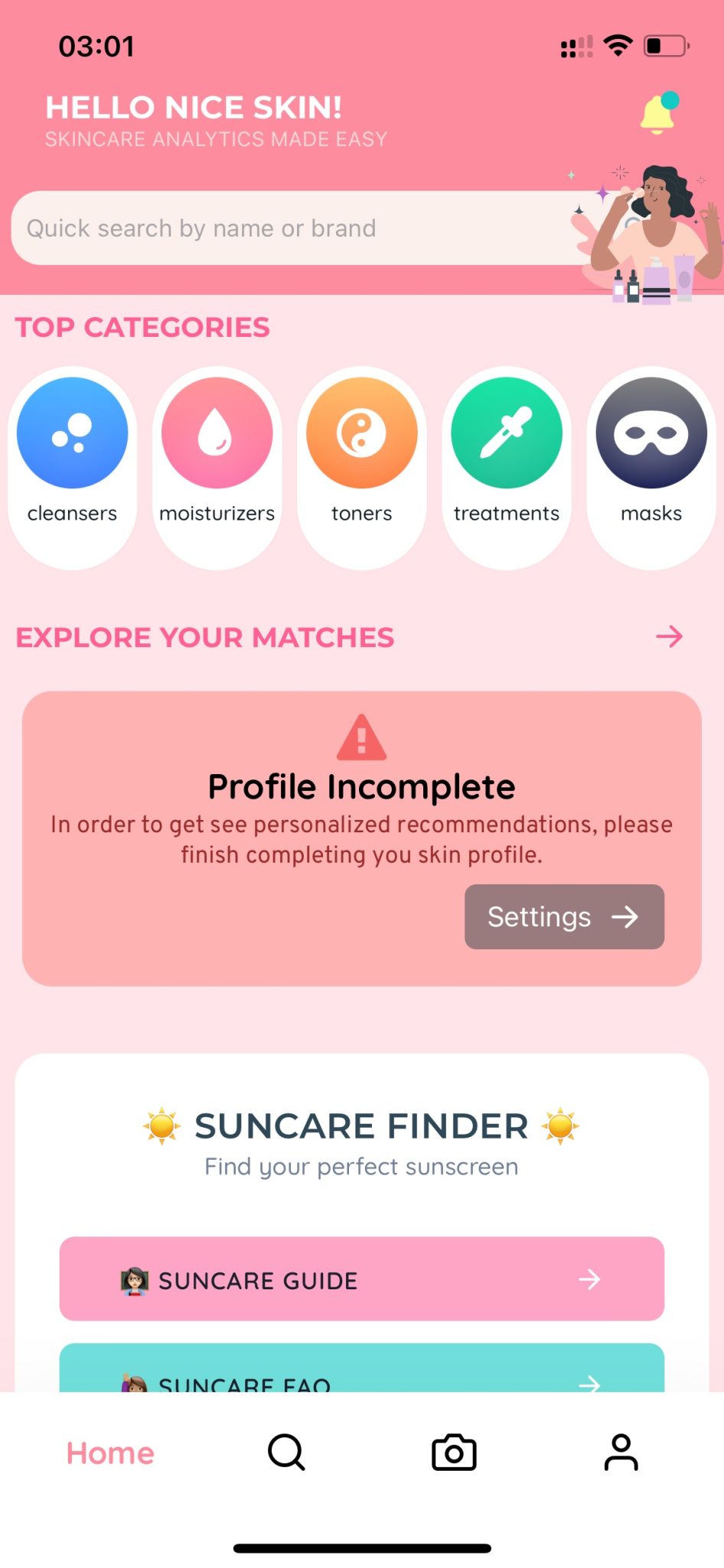Tap the quick search by name field
Viewport: 724px width, 1568px height.
click(291, 228)
